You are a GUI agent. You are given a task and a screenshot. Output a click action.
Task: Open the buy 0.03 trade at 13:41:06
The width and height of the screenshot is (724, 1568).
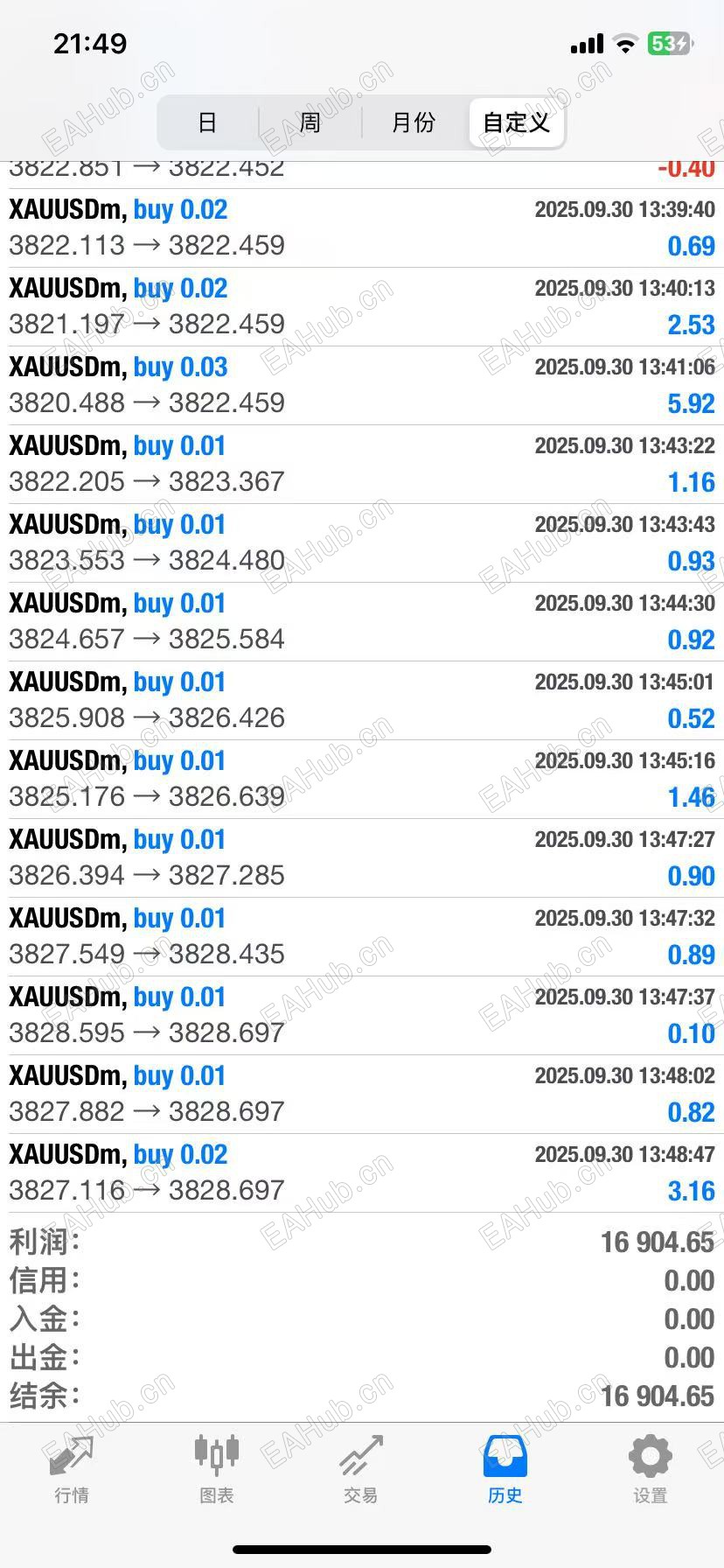point(362,385)
